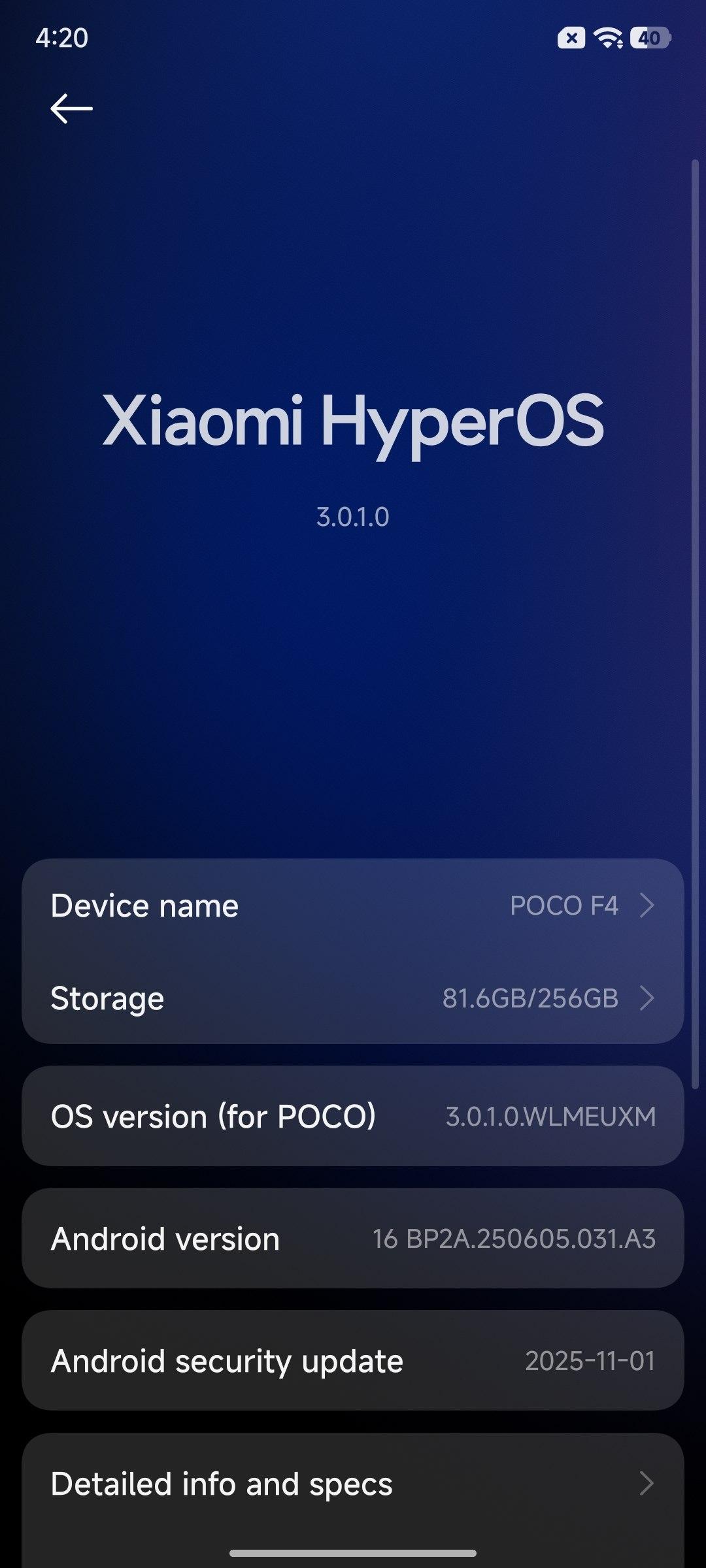The image size is (706, 1568).
Task: Tap the OS version (for POCO) row
Action: 353,1116
